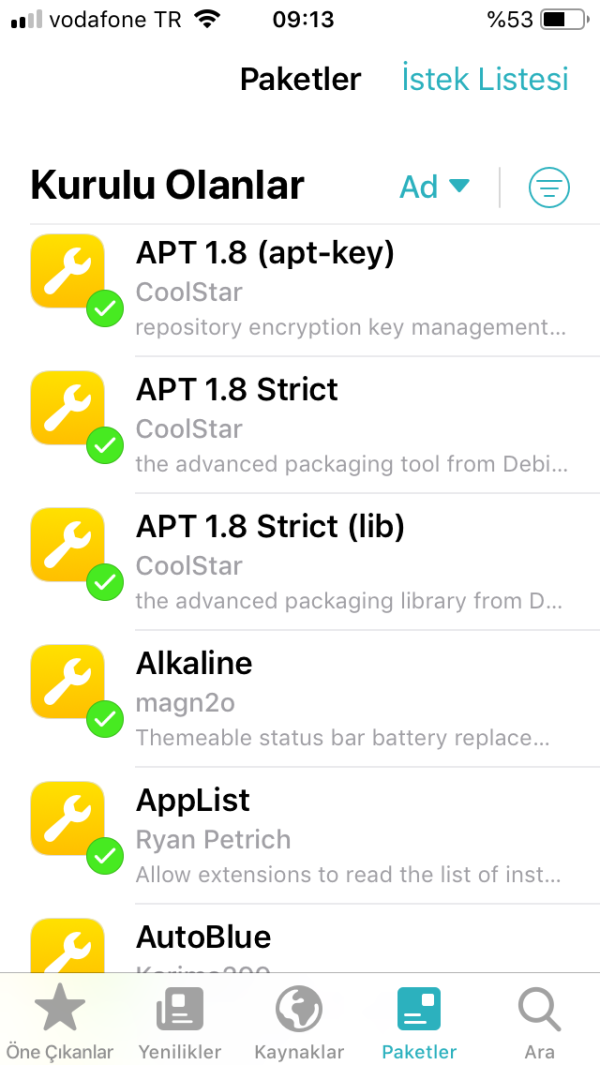Viewport: 600px width, 1065px height.
Task: Open the Ara search tab
Action: 539,1022
